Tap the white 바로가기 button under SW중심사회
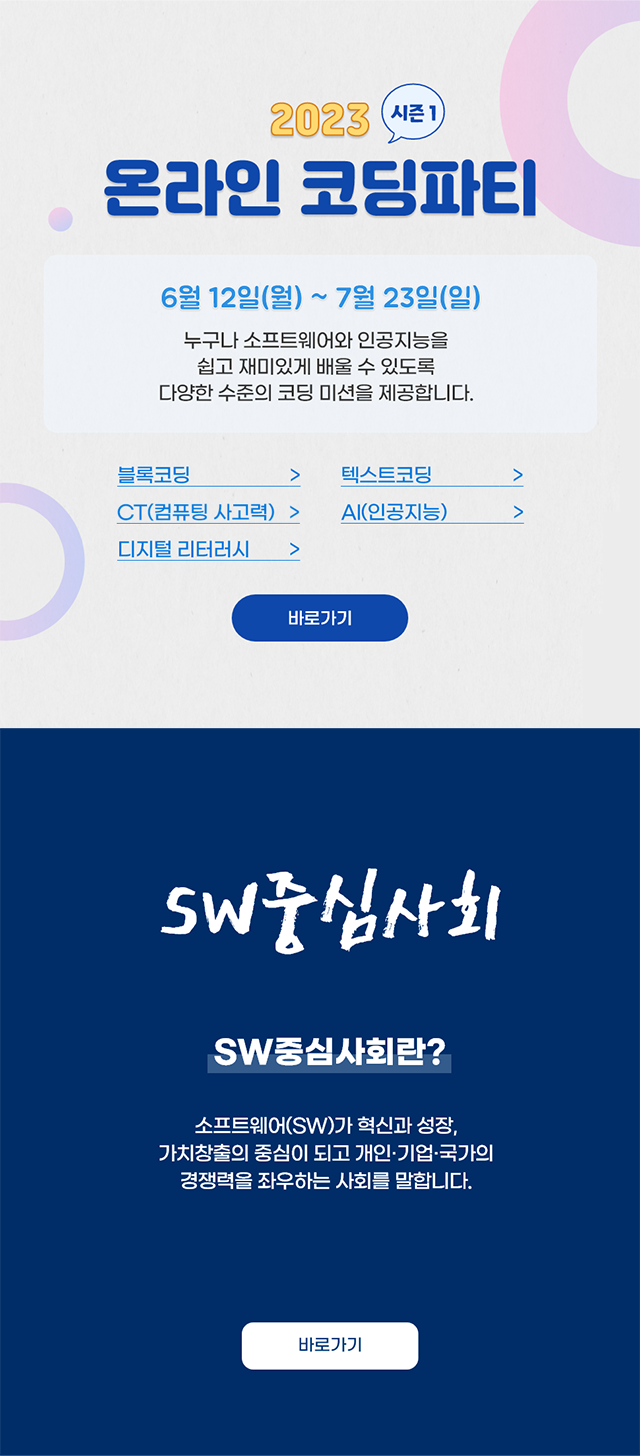This screenshot has height=1456, width=640. (x=330, y=1345)
